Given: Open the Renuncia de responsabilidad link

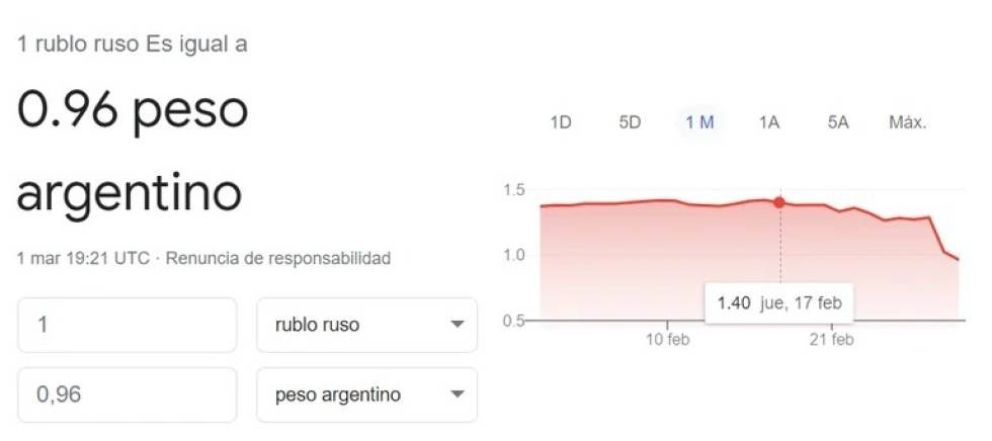Looking at the screenshot, I should pos(277,258).
